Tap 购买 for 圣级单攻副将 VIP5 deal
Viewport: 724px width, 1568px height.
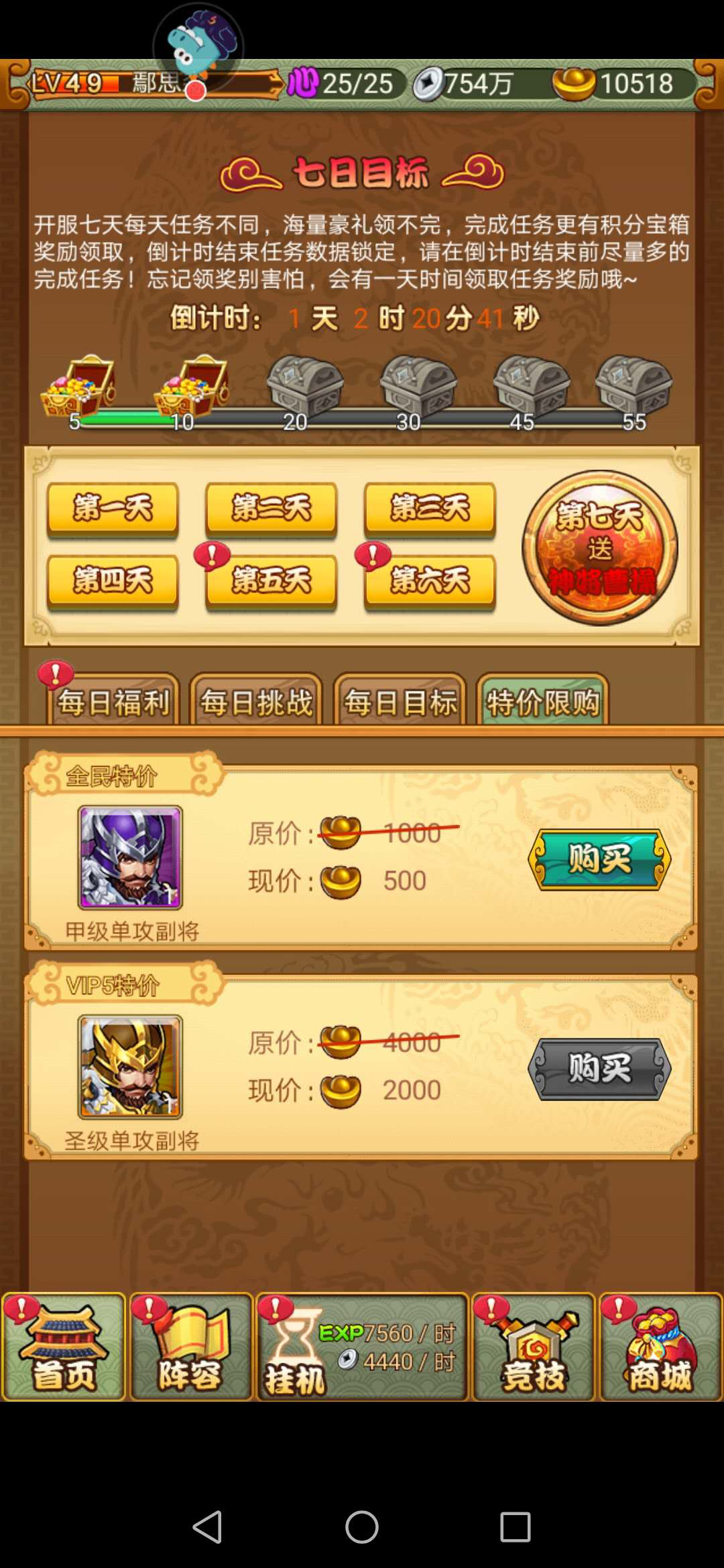pyautogui.click(x=599, y=1069)
